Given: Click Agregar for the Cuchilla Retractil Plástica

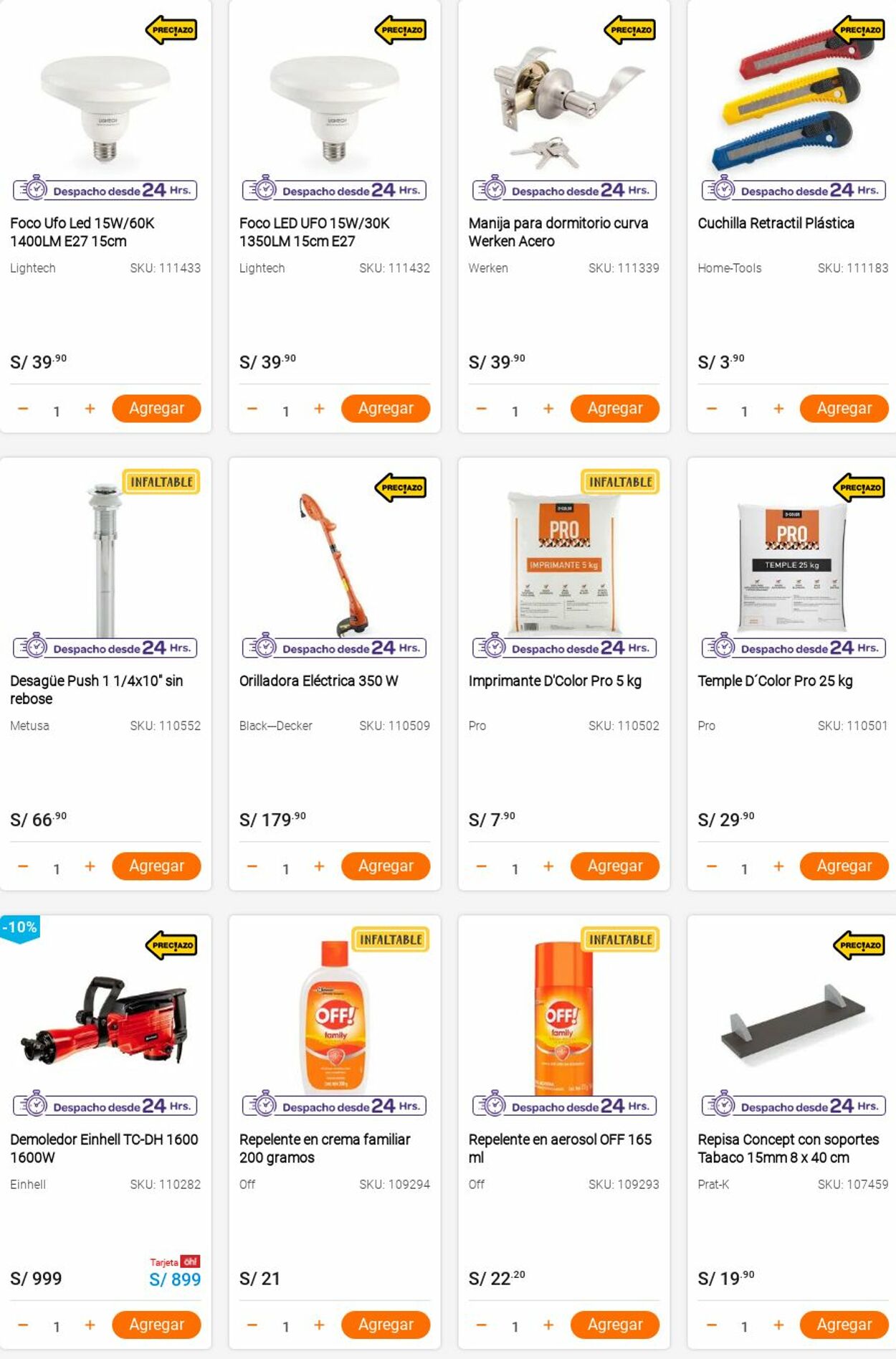Looking at the screenshot, I should coord(844,408).
